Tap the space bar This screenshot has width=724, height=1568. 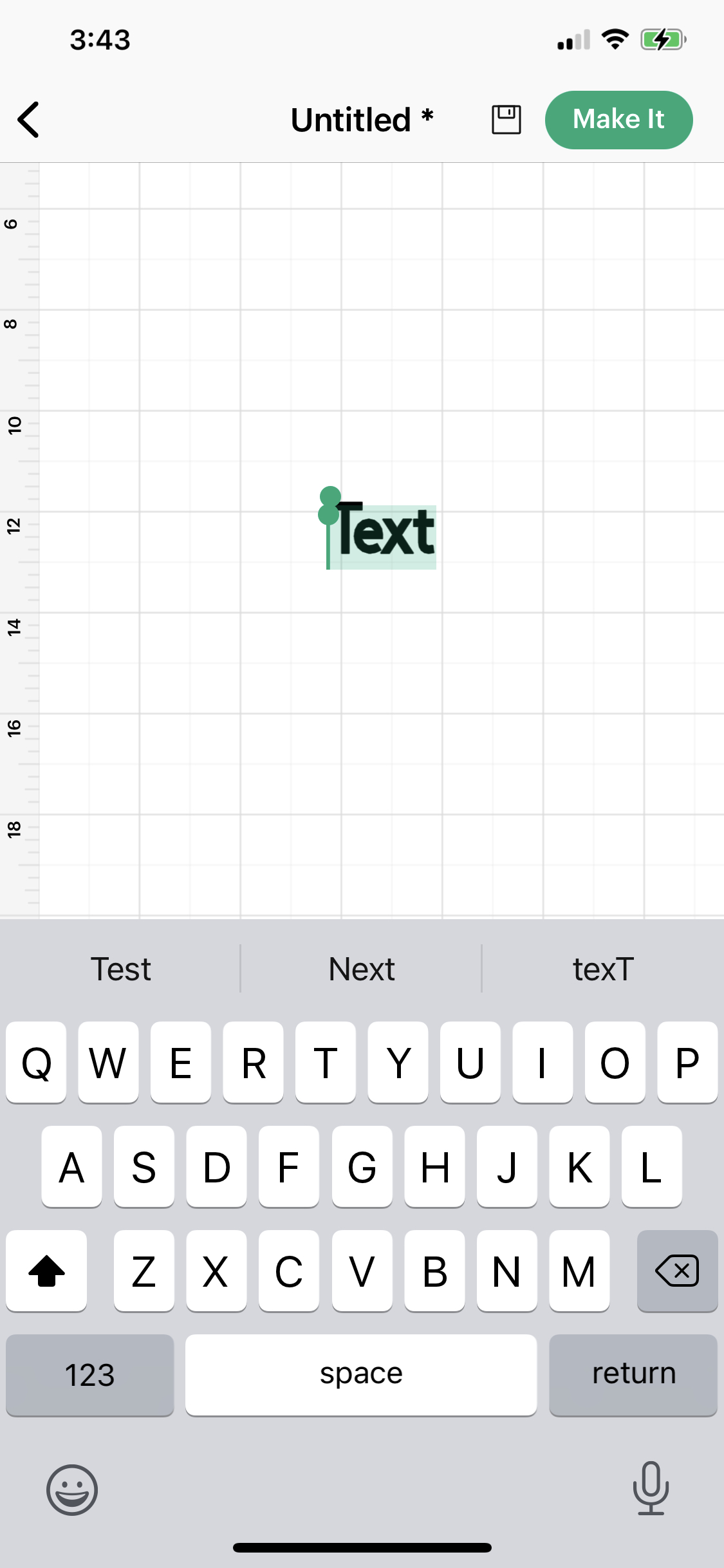(x=361, y=1375)
